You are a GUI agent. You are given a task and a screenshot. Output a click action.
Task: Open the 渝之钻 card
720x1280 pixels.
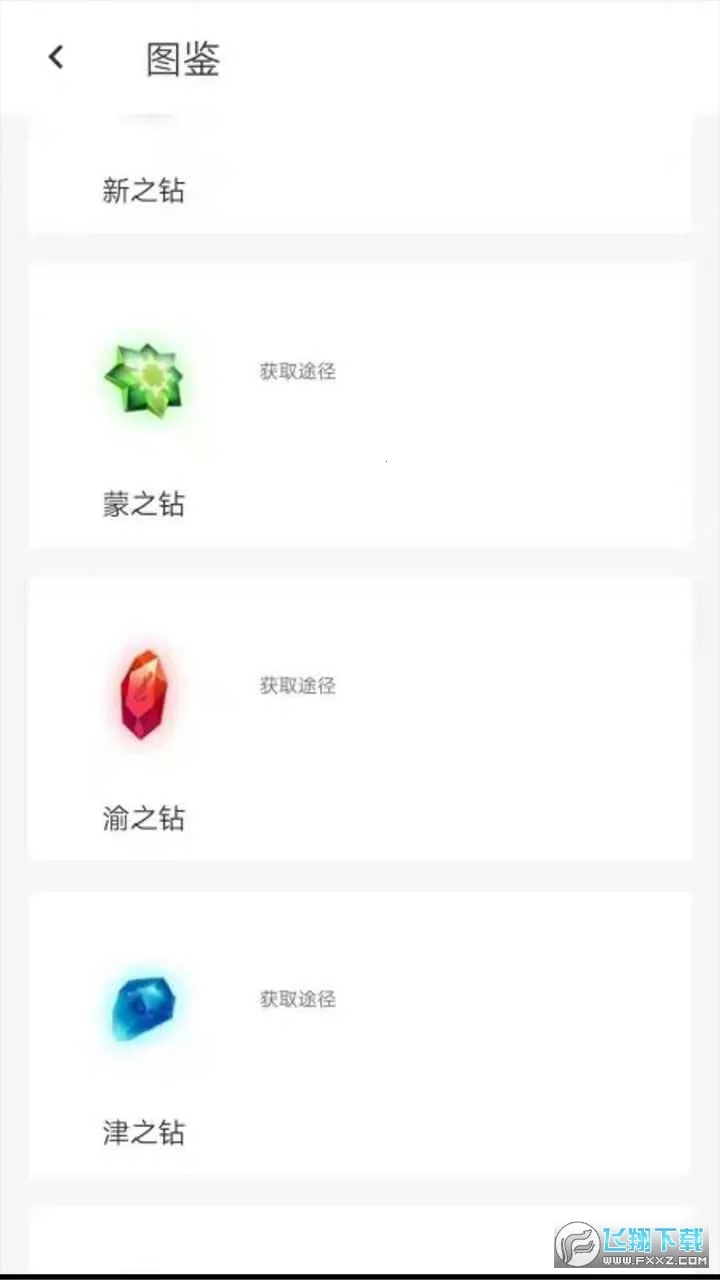360,718
